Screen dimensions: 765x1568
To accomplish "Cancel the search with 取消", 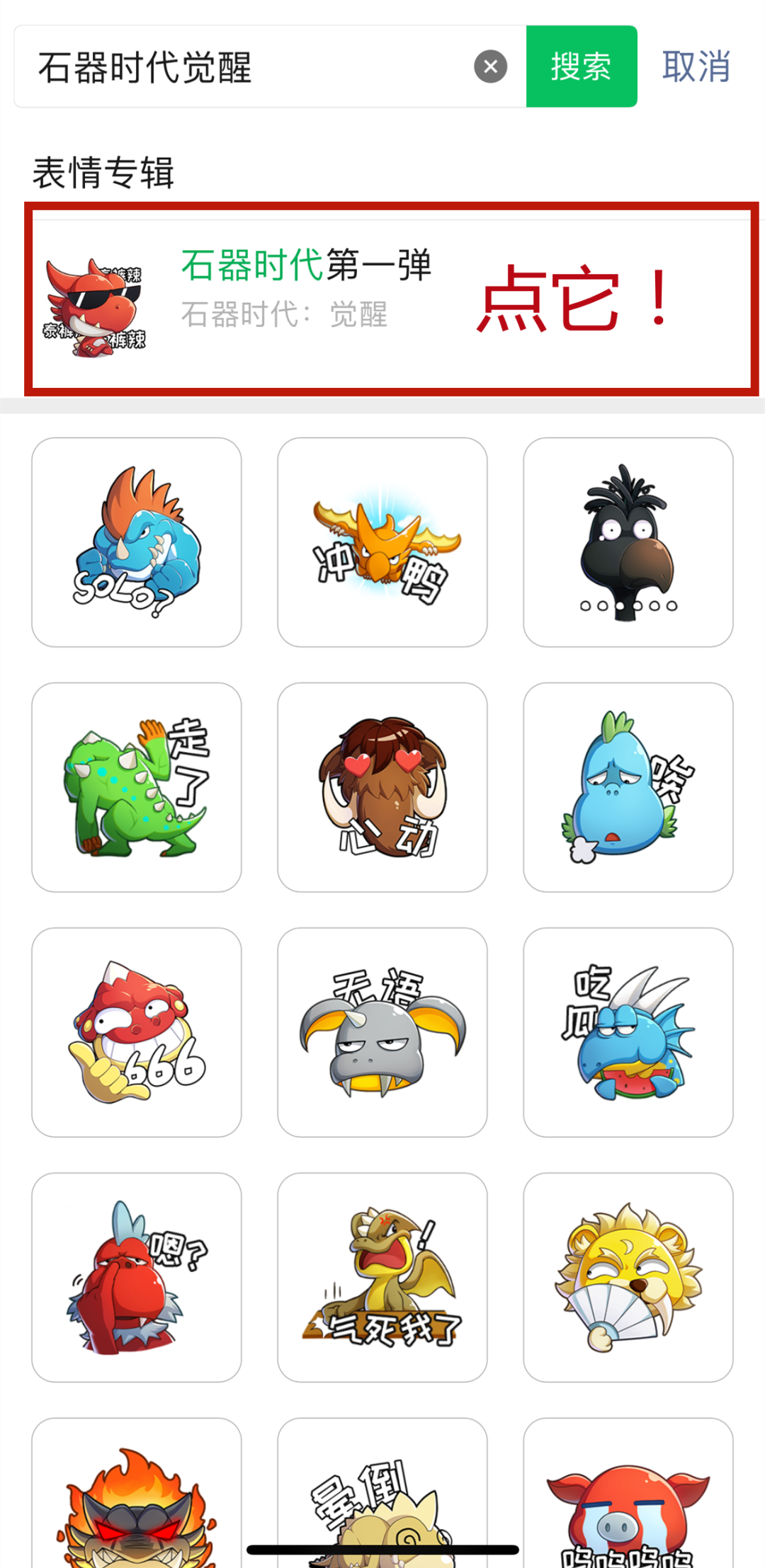I will [696, 67].
